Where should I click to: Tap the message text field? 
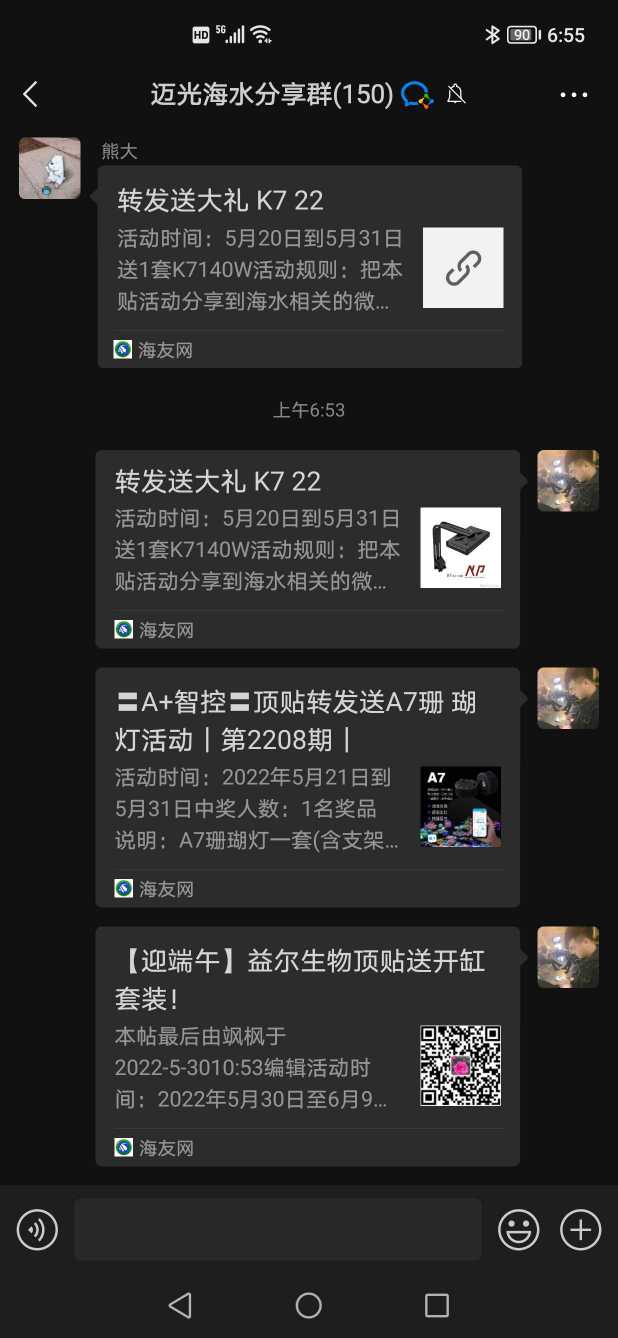tap(277, 1230)
